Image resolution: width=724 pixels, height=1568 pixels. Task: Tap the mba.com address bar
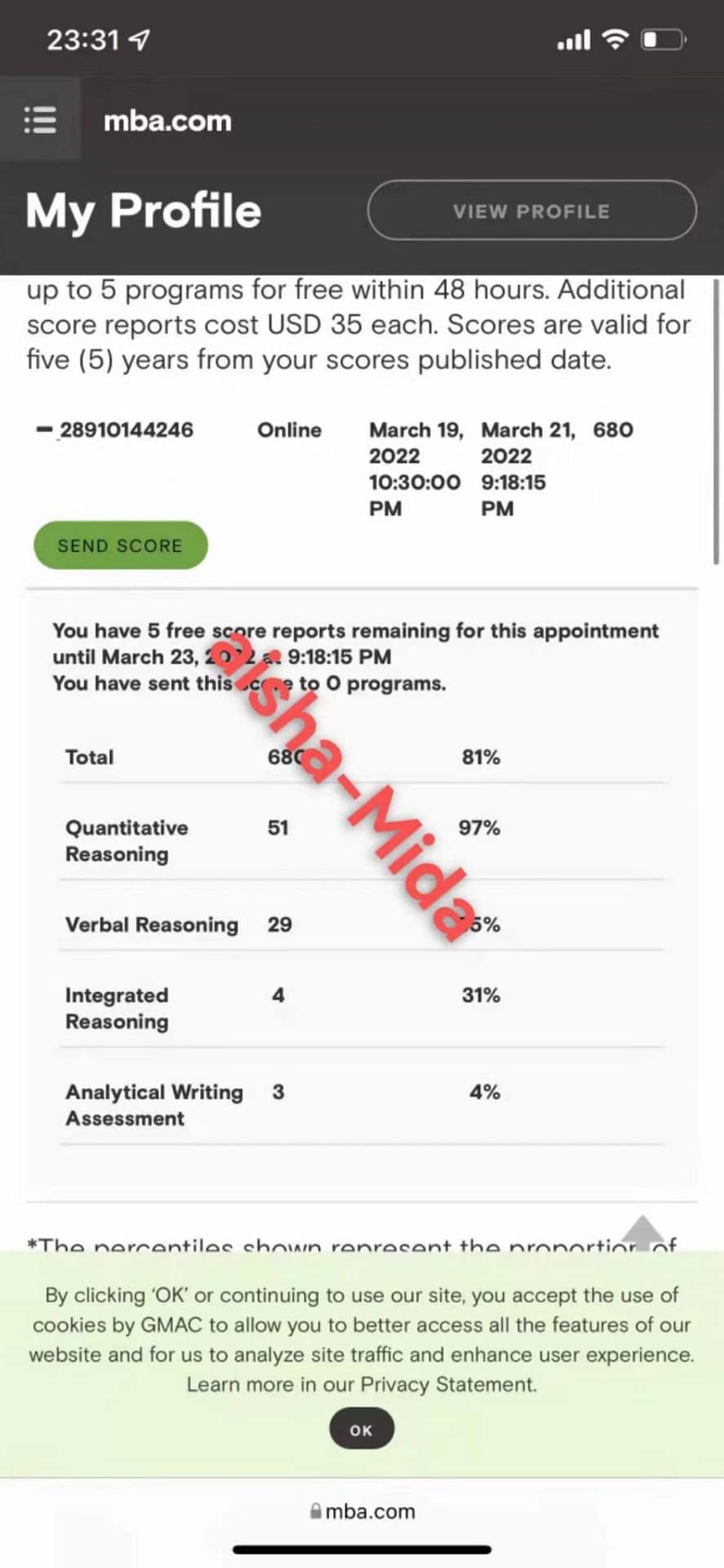362,1511
